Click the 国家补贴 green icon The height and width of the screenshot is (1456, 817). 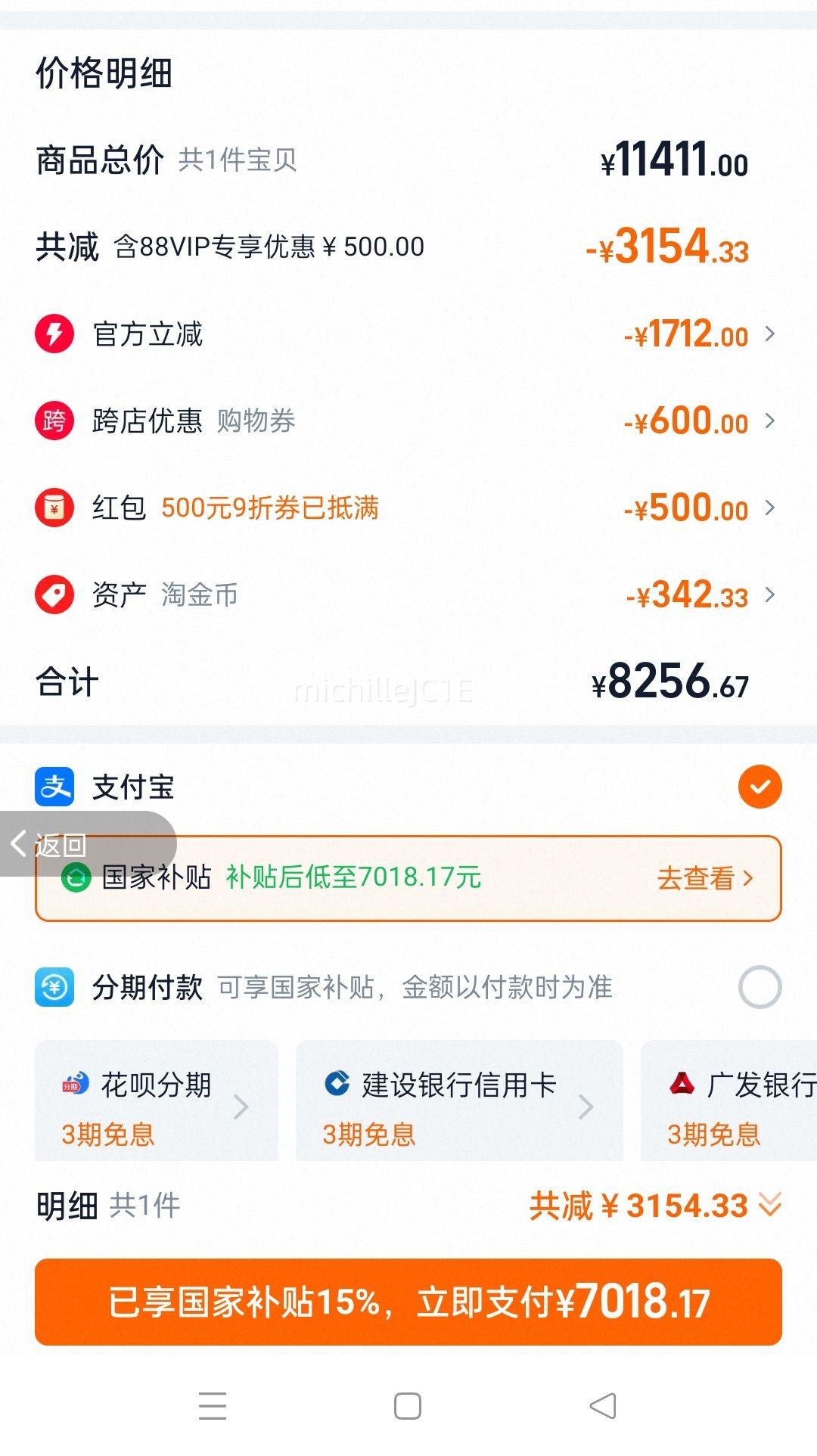76,877
